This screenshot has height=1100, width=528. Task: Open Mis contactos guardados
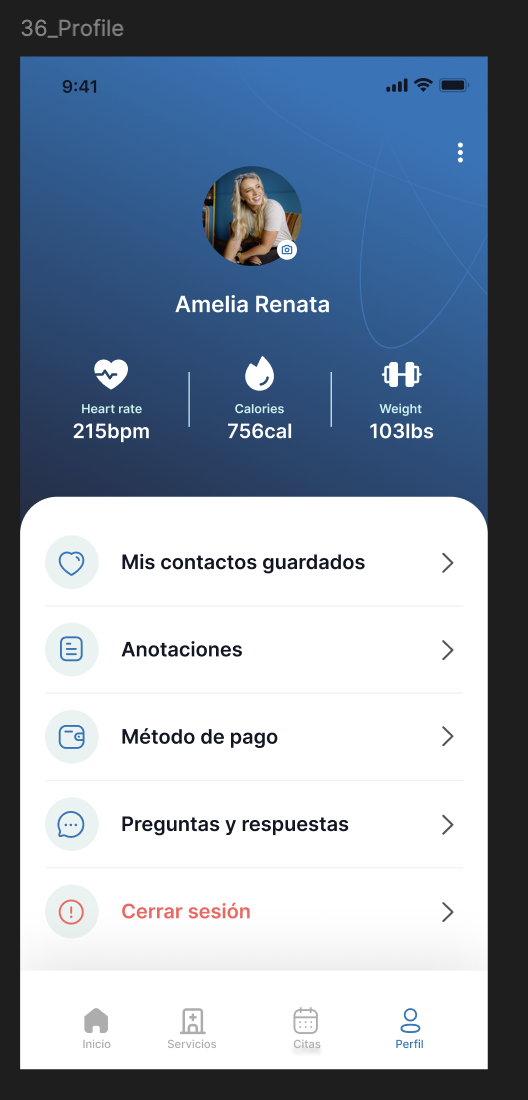tap(253, 563)
